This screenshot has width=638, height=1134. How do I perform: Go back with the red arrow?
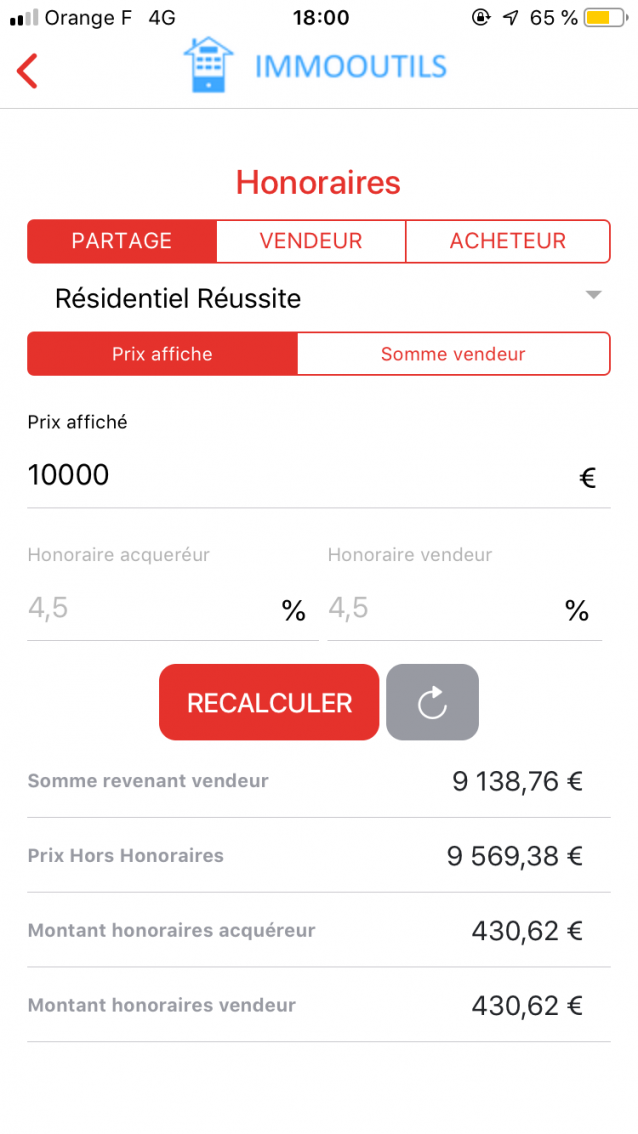(27, 71)
